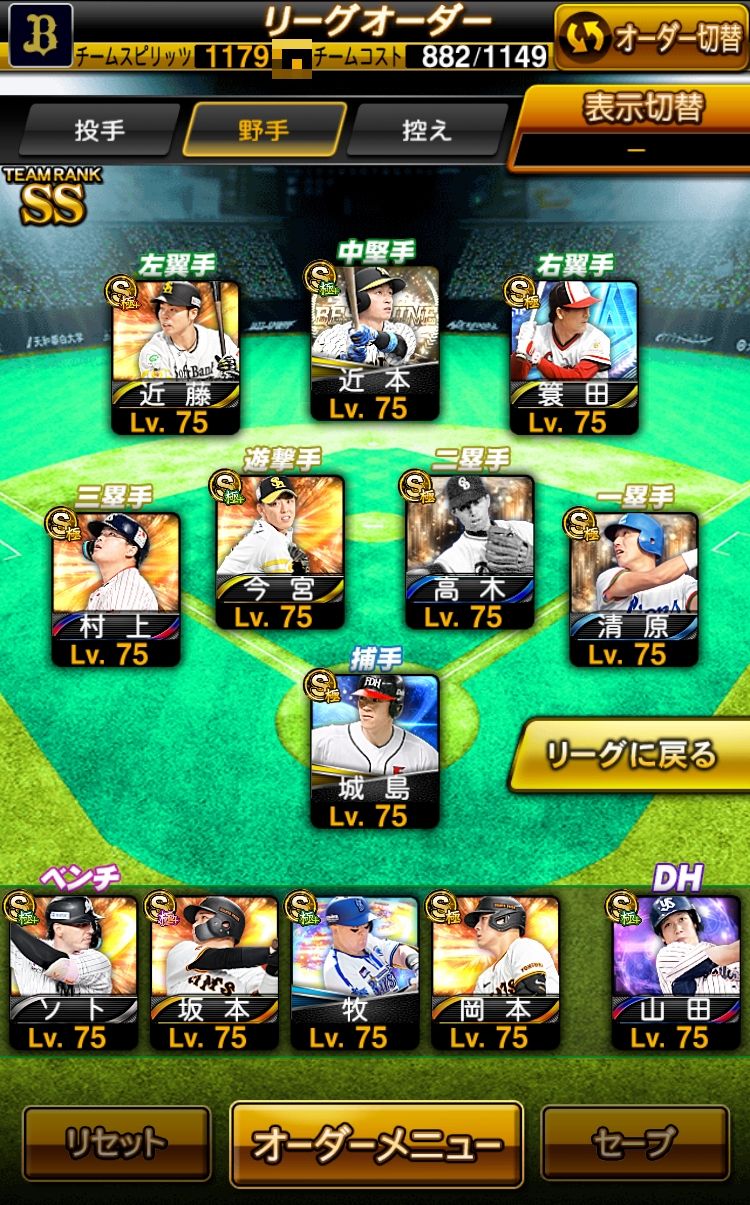
Task: Open center fielder 近本 card
Action: pos(374,343)
